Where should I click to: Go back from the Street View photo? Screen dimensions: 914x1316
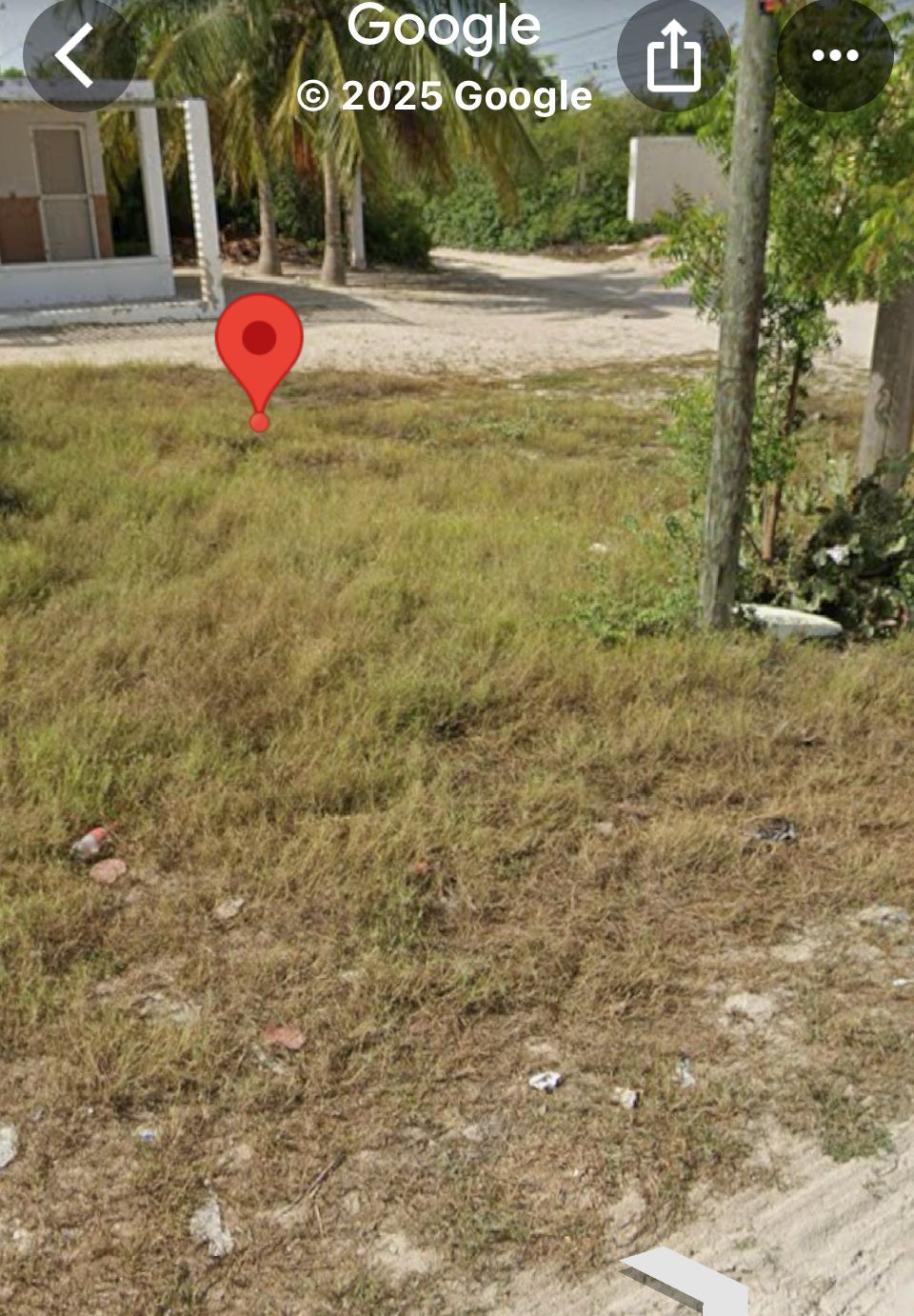(x=78, y=54)
